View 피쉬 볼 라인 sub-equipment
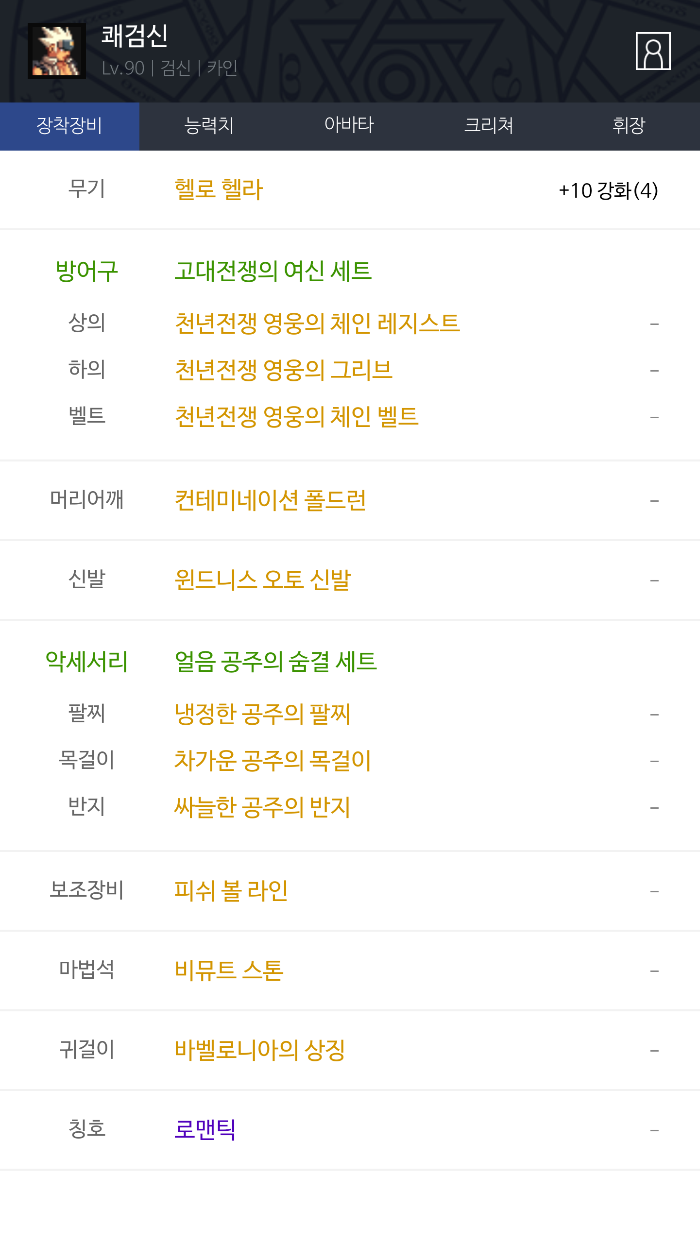Screen dimensions: 700x1244 coord(231,890)
